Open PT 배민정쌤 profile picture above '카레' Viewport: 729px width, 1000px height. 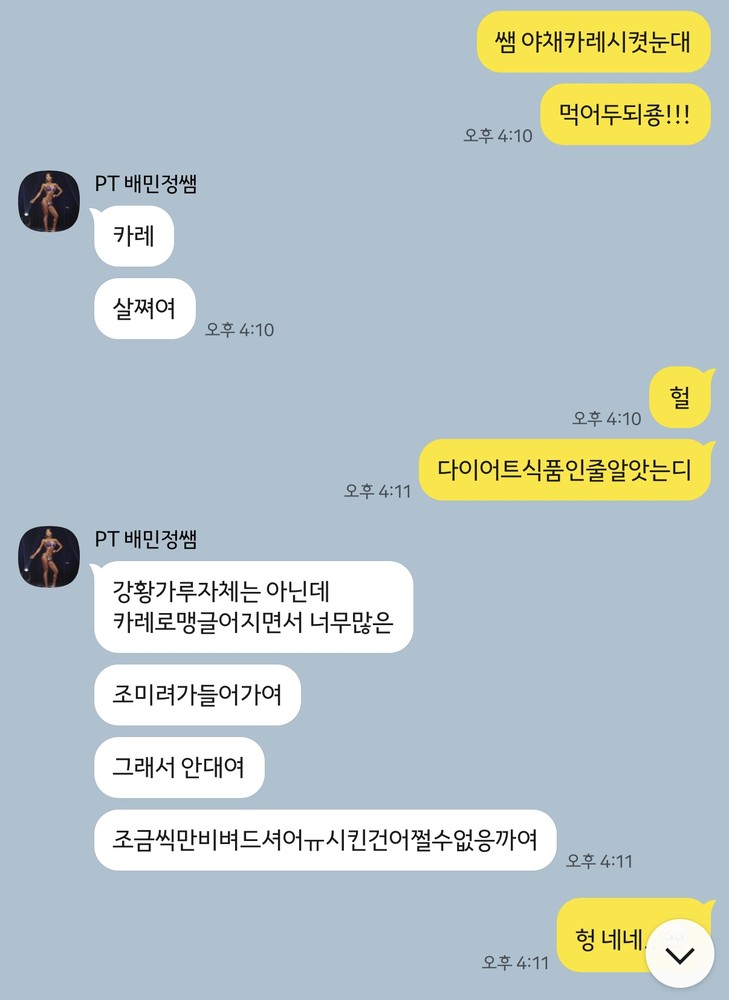pyautogui.click(x=48, y=201)
